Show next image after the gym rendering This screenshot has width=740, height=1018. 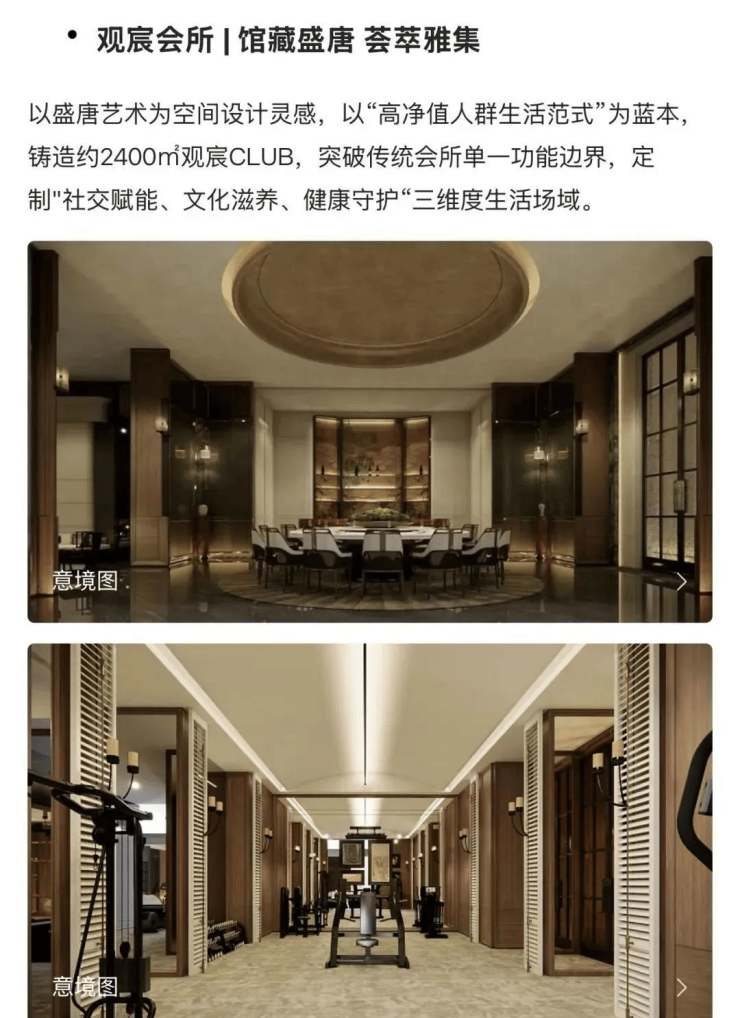click(x=681, y=987)
